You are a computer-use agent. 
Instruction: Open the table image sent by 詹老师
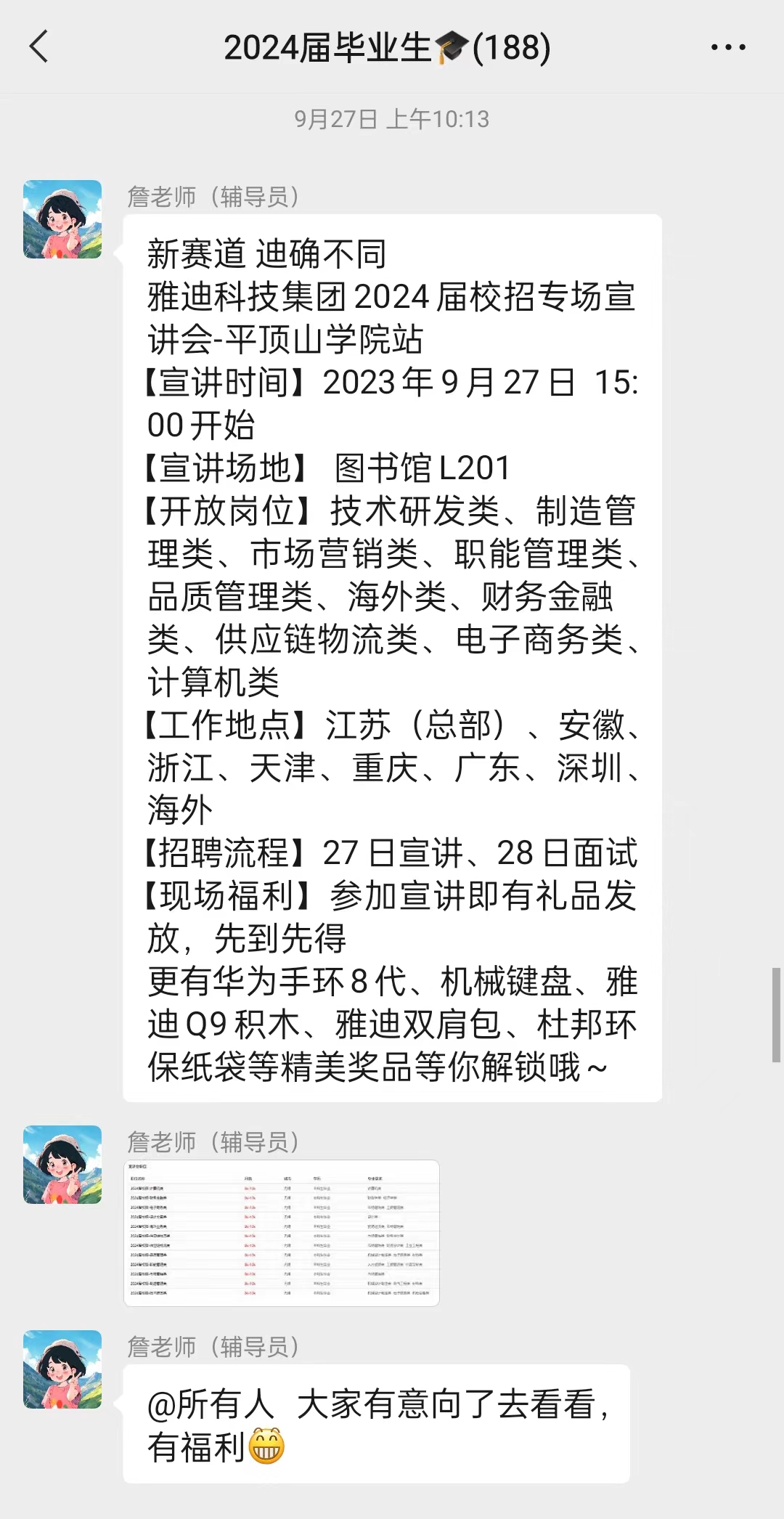pos(282,1233)
